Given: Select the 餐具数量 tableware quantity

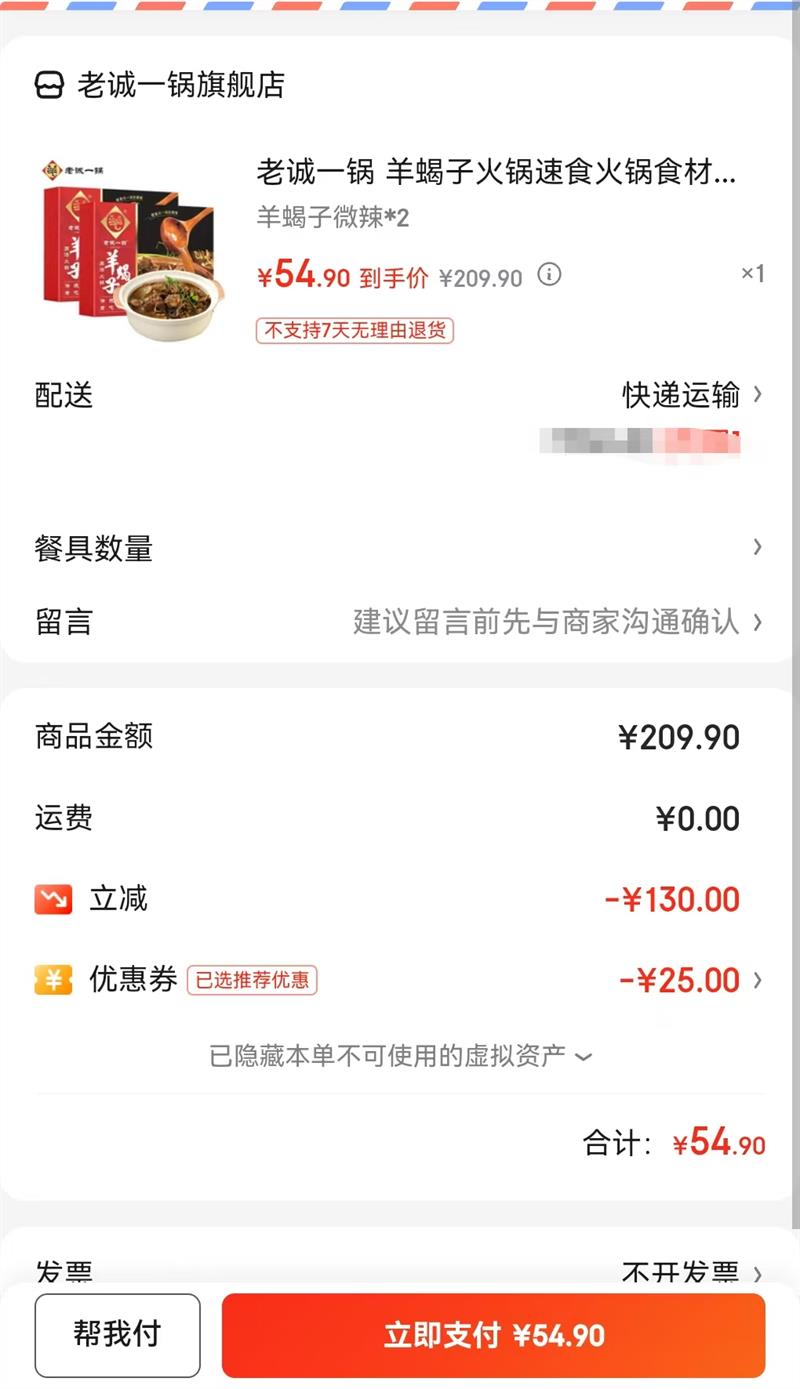Looking at the screenshot, I should pos(400,548).
